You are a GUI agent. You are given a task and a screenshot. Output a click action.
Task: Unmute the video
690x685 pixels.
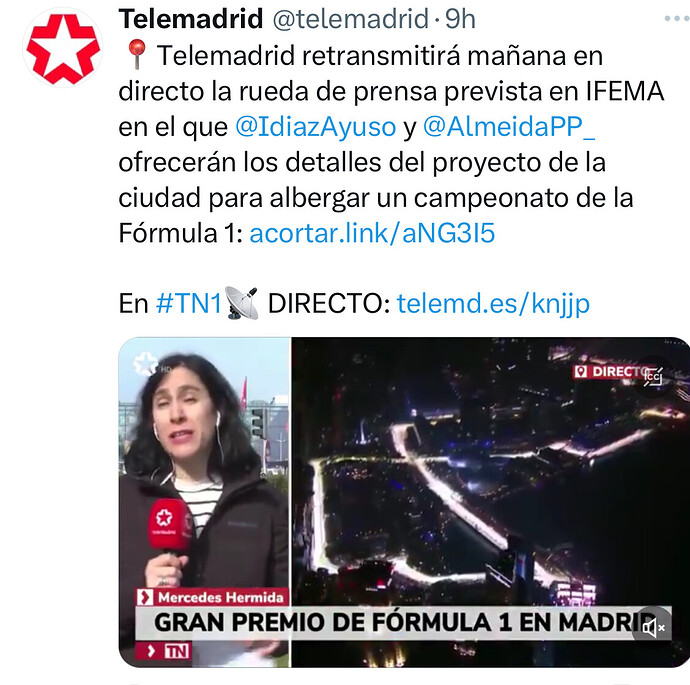pos(655,628)
